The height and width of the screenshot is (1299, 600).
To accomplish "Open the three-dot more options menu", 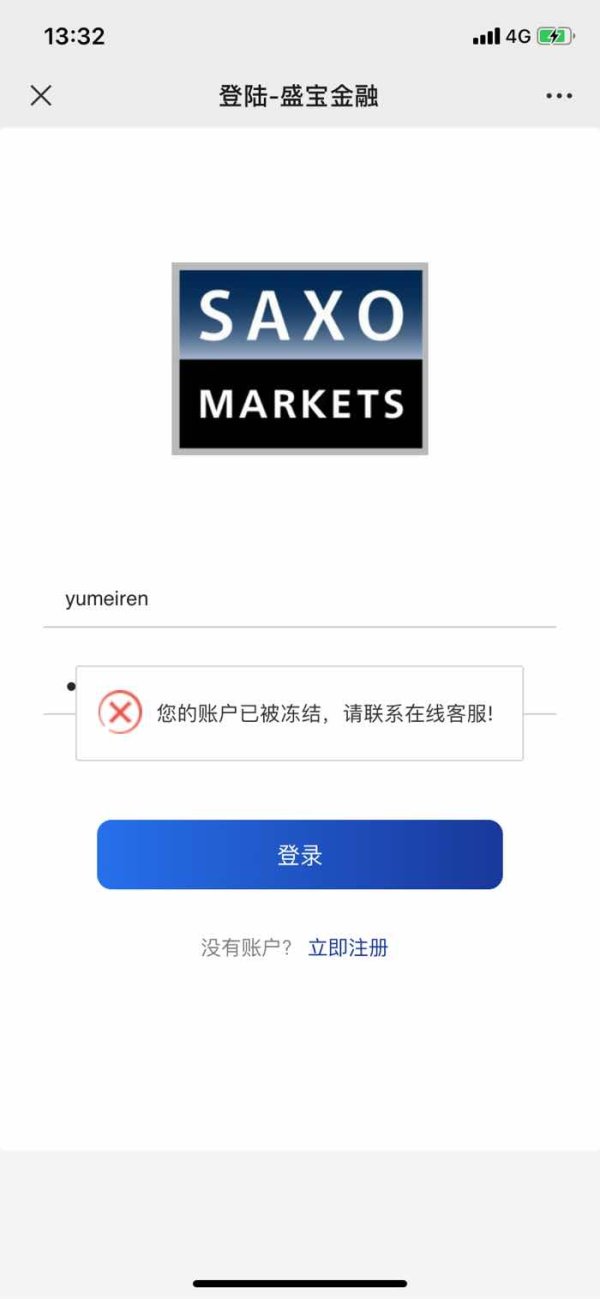I will pos(559,96).
